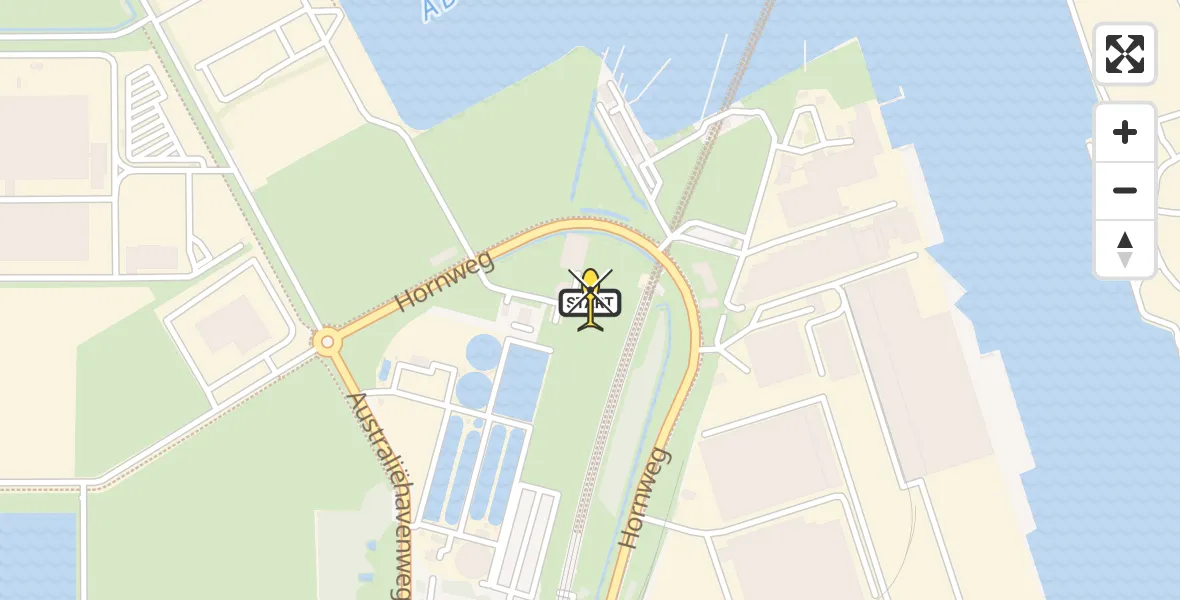Zoom out of the map
The height and width of the screenshot is (600, 1180).
pos(1125,190)
